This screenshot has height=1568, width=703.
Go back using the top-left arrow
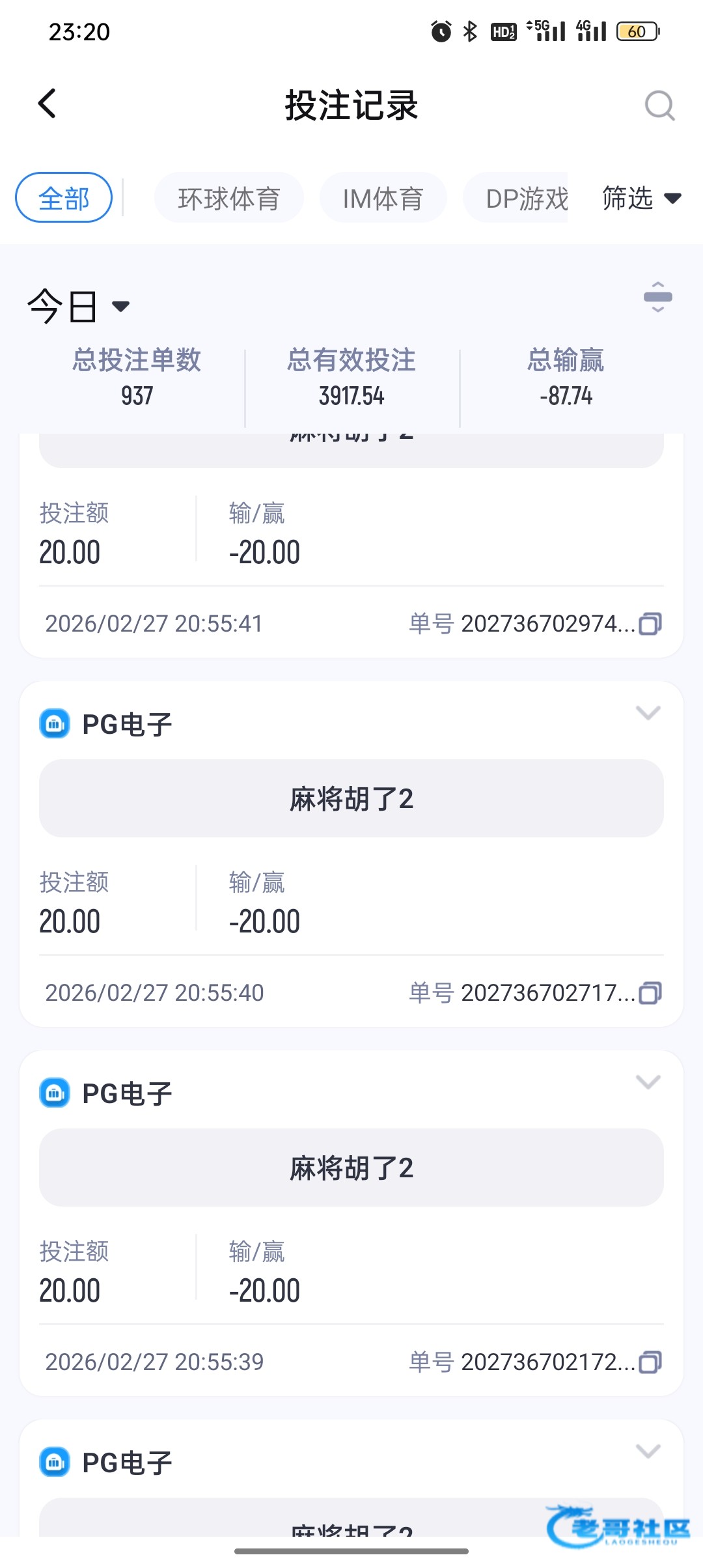48,104
